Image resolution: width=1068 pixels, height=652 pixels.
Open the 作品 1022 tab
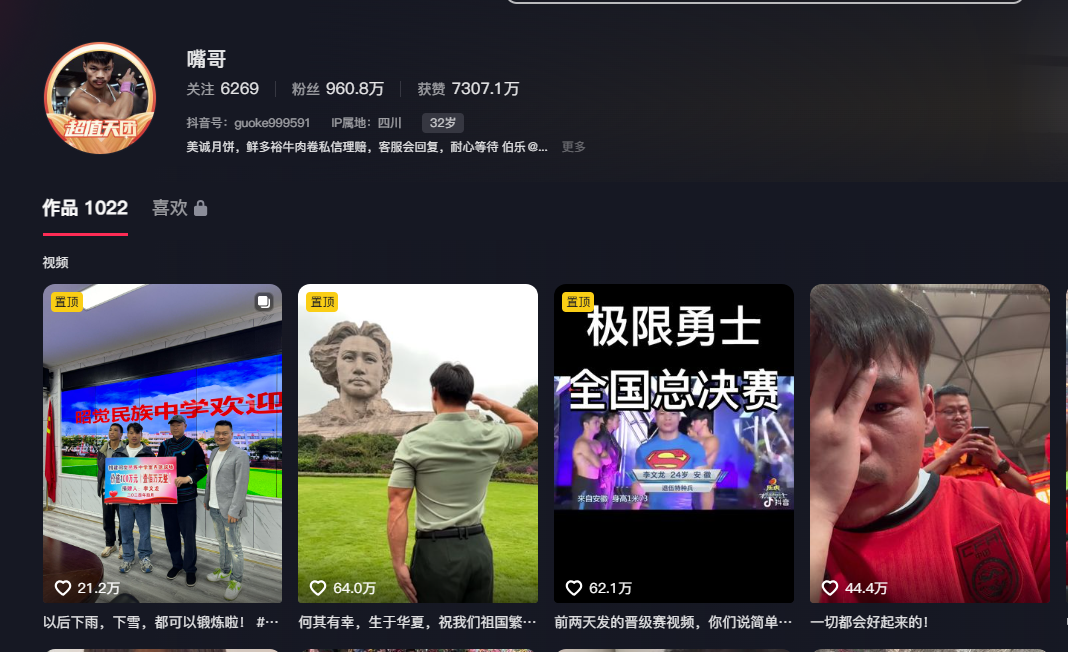pyautogui.click(x=85, y=208)
